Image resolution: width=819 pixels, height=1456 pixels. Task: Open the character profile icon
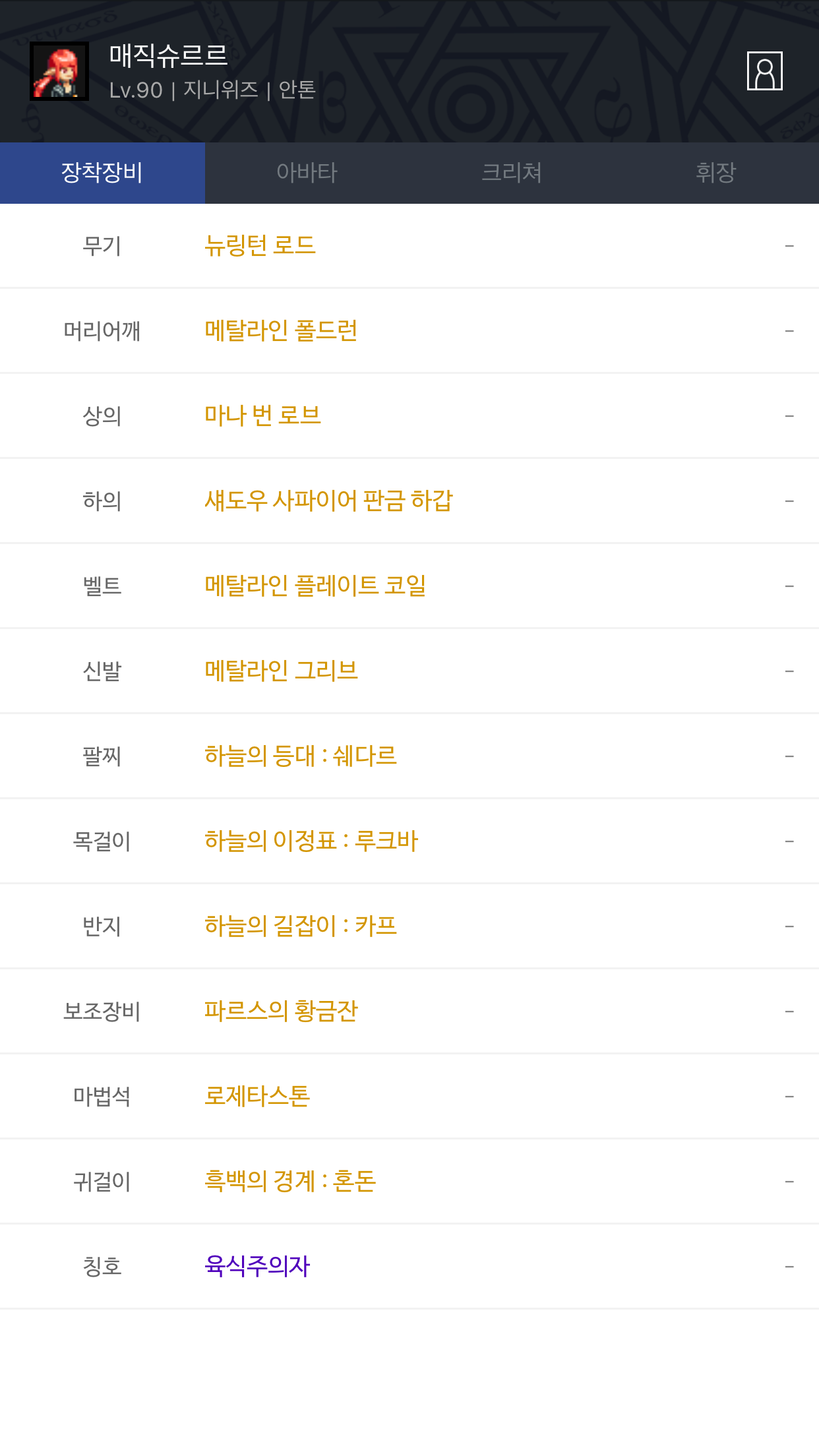(x=764, y=71)
